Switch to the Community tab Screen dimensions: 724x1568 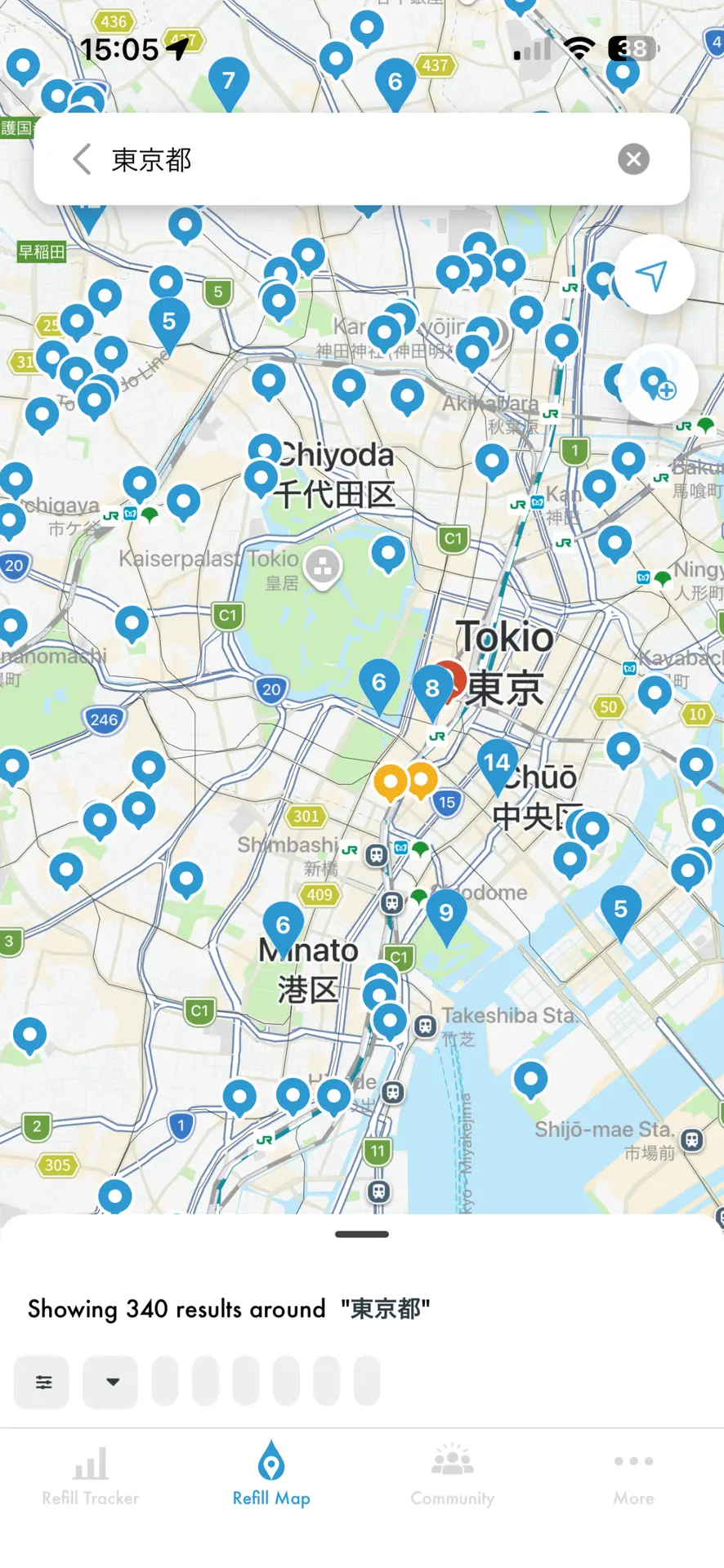(452, 1477)
